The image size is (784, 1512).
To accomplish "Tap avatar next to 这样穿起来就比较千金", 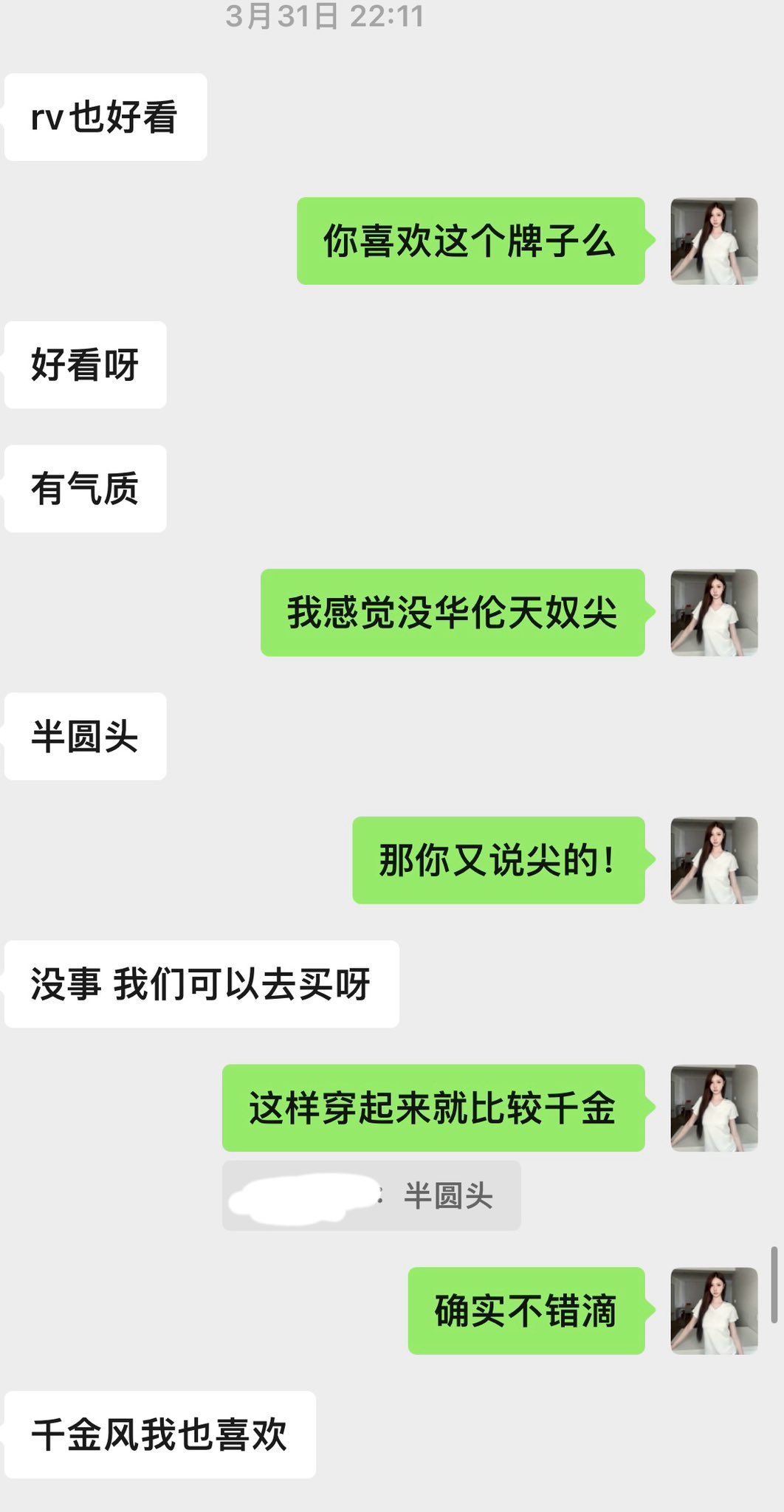I will (x=714, y=1107).
